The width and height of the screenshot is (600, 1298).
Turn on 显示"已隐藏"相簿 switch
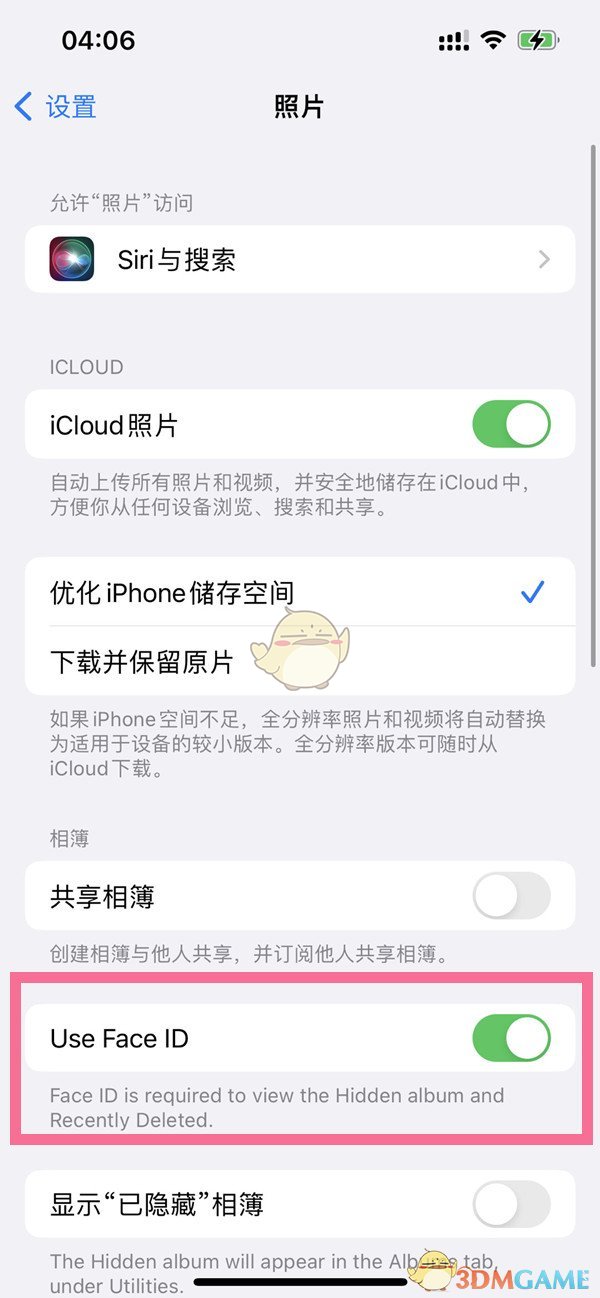[510, 1204]
